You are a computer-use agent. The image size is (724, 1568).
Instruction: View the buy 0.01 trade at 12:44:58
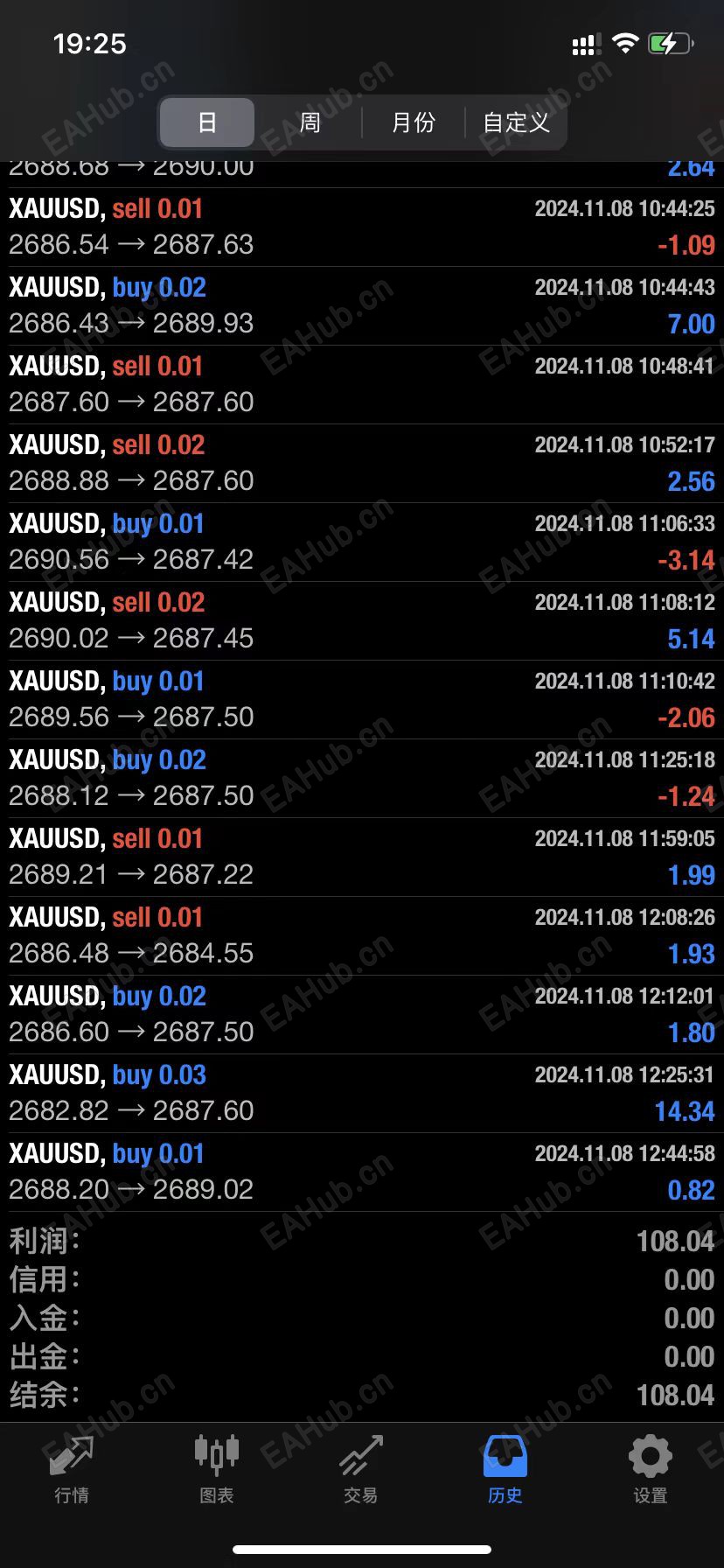(x=362, y=1172)
